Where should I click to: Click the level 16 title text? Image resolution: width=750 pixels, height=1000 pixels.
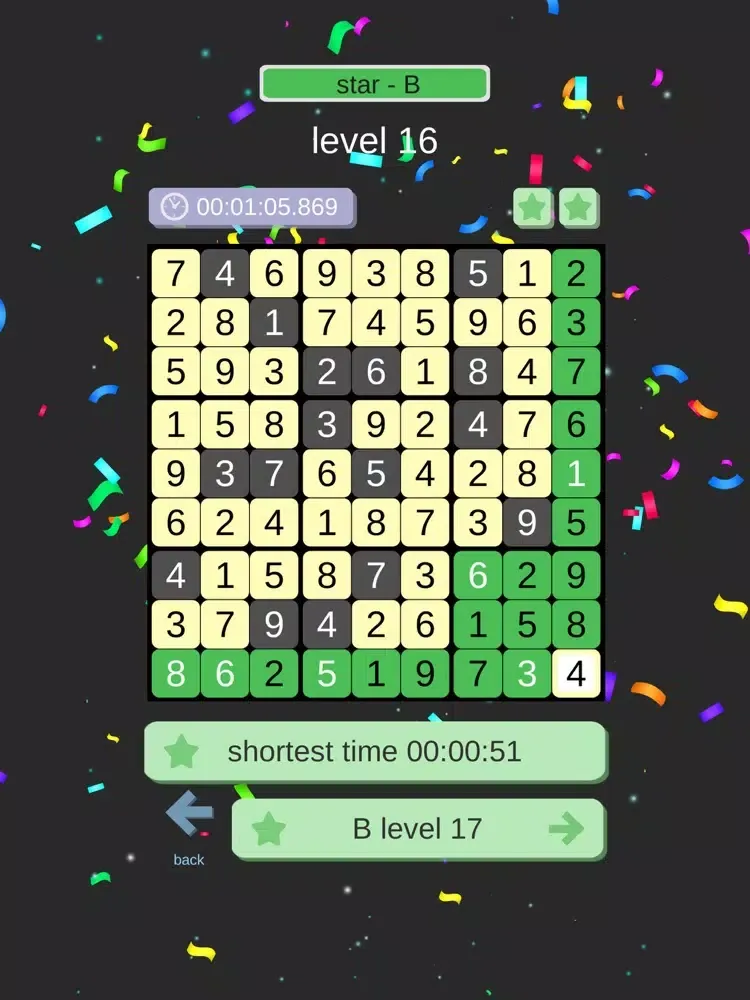coord(375,139)
